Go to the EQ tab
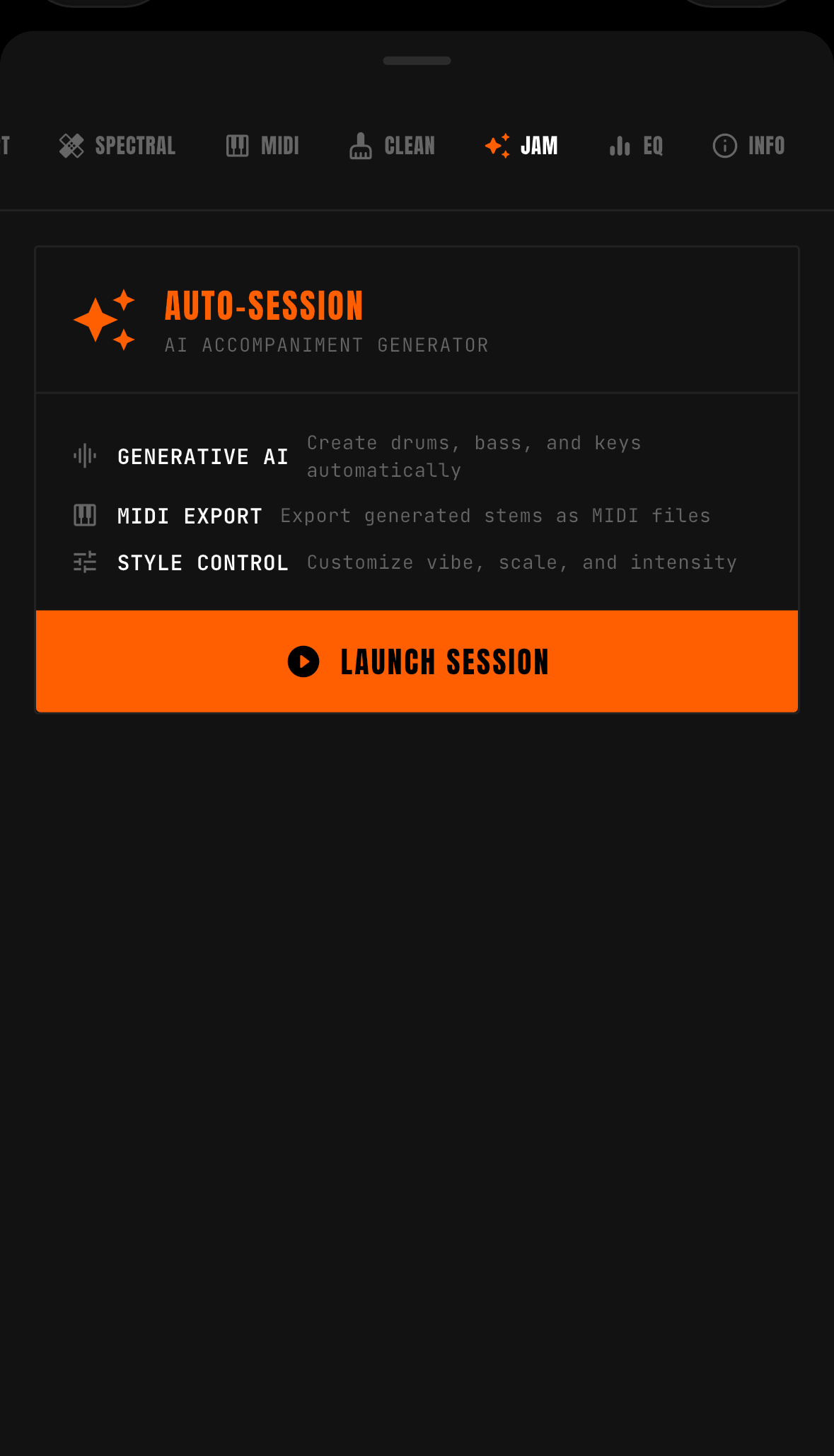The image size is (834, 1456). [x=636, y=146]
